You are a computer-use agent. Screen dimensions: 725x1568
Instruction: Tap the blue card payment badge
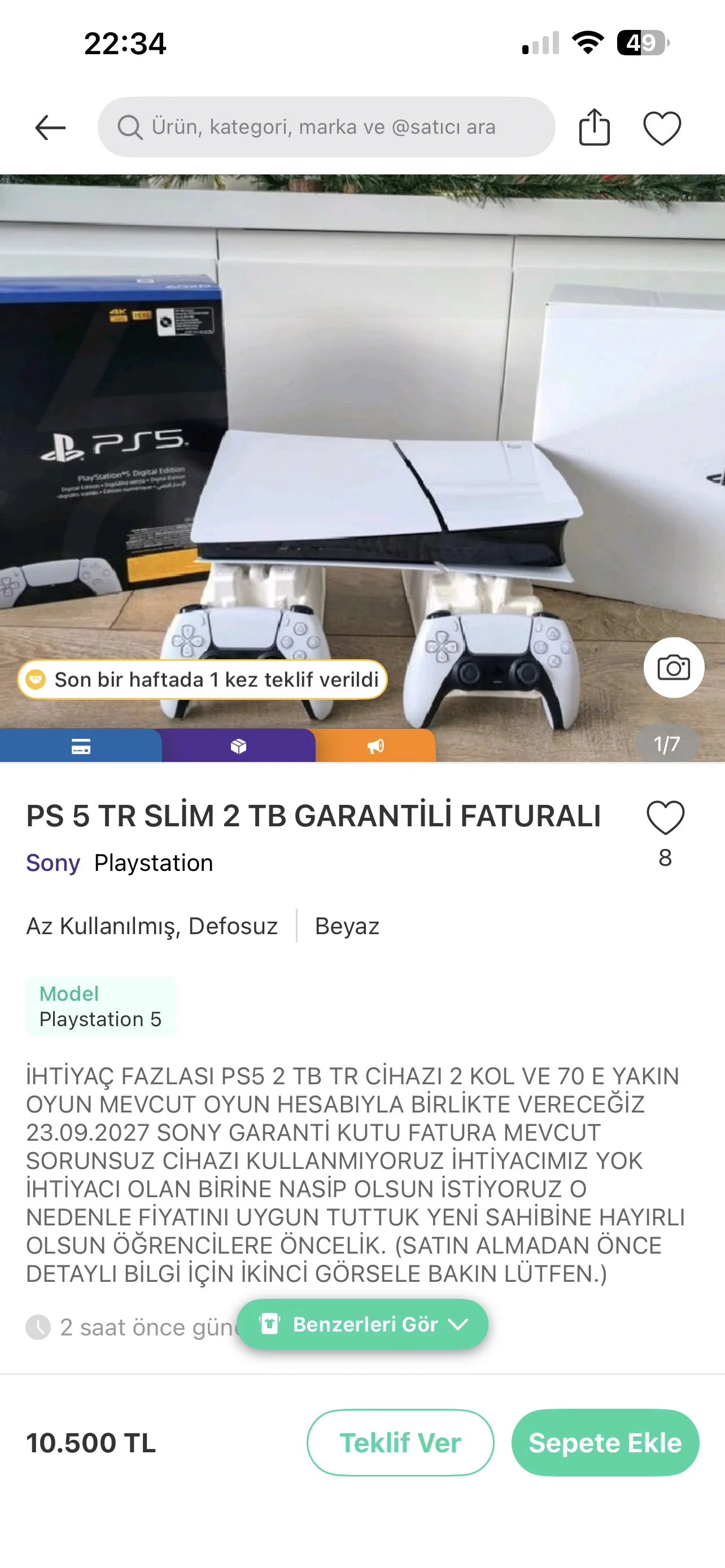(x=80, y=746)
